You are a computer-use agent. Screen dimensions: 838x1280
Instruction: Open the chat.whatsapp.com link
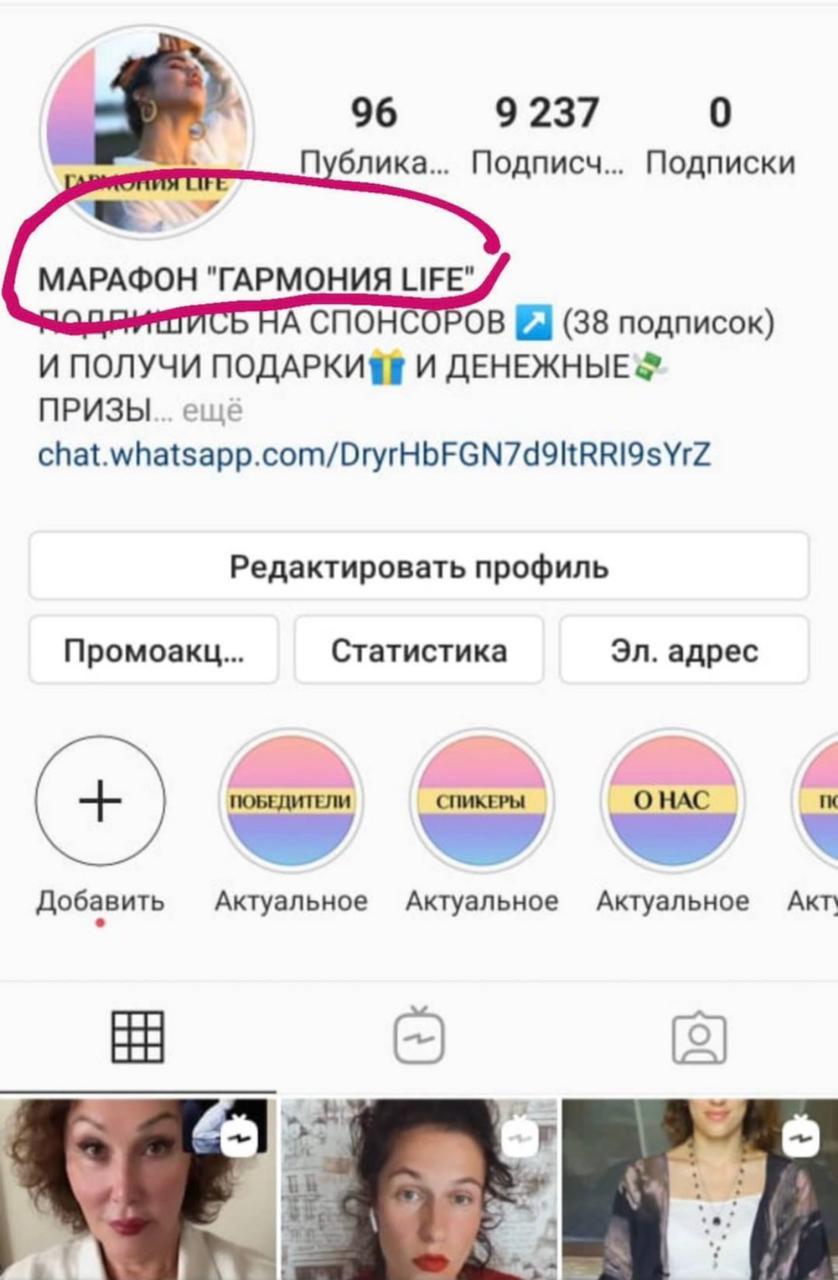[x=374, y=455]
